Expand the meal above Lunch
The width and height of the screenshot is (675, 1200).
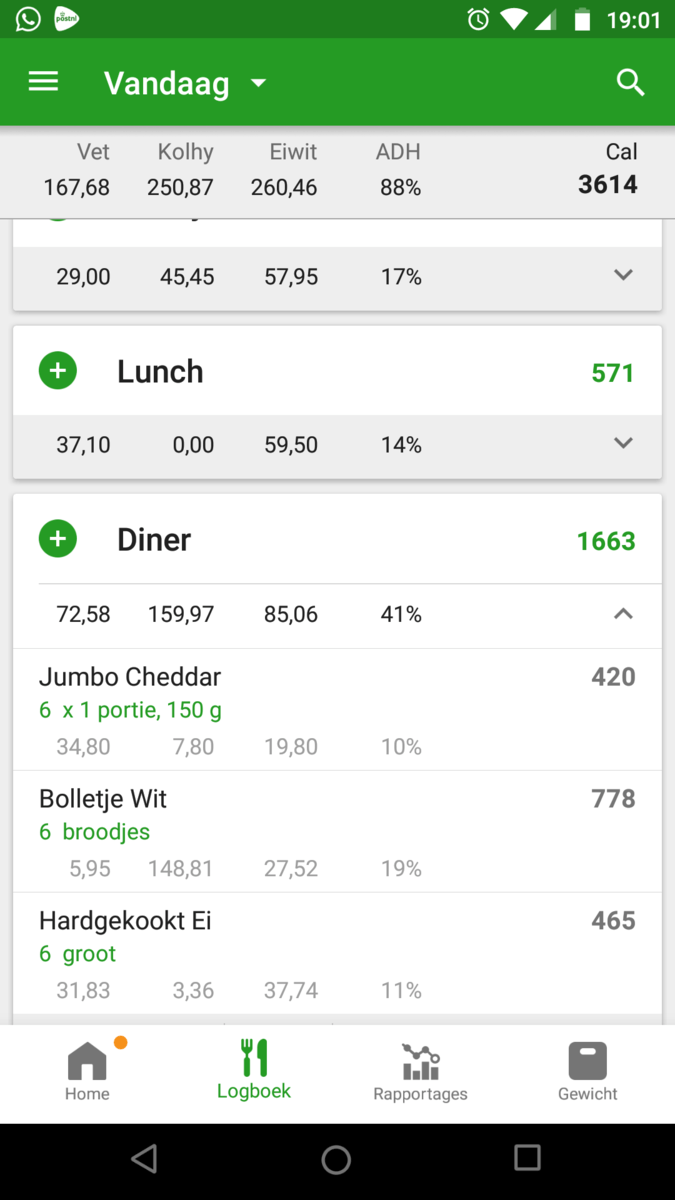pos(623,275)
